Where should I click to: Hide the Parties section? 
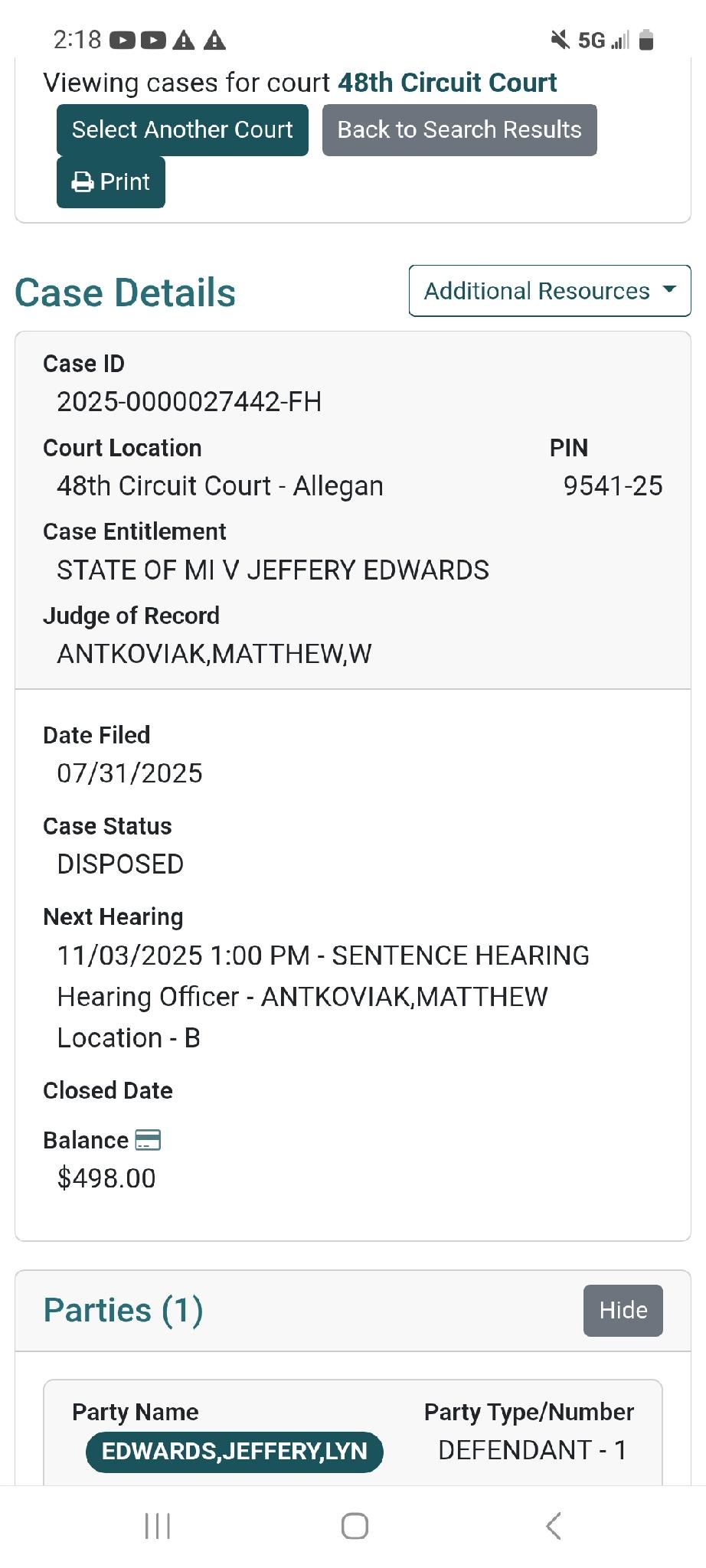(623, 1311)
